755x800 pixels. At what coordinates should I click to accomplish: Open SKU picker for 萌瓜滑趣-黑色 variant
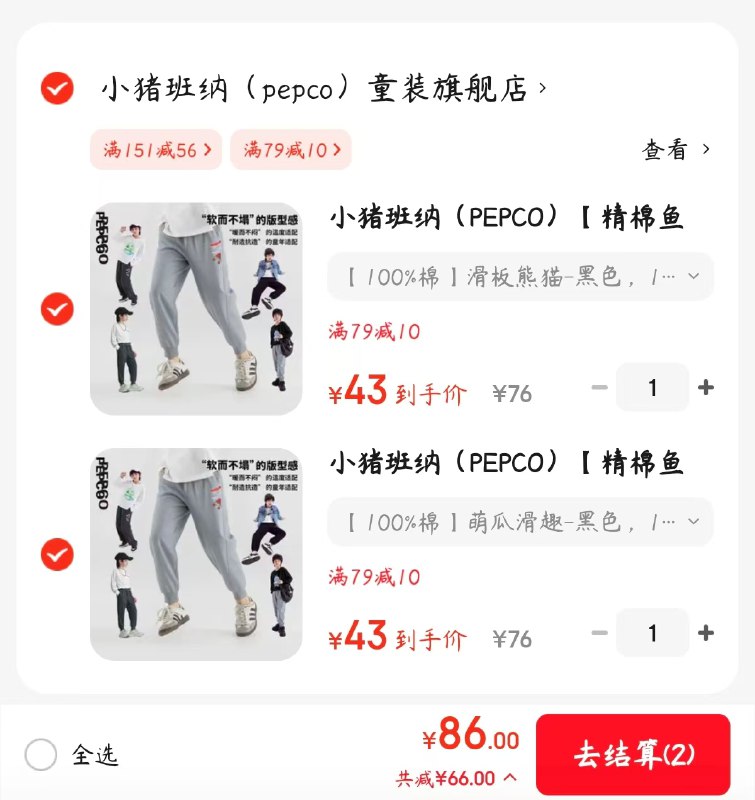coord(521,523)
